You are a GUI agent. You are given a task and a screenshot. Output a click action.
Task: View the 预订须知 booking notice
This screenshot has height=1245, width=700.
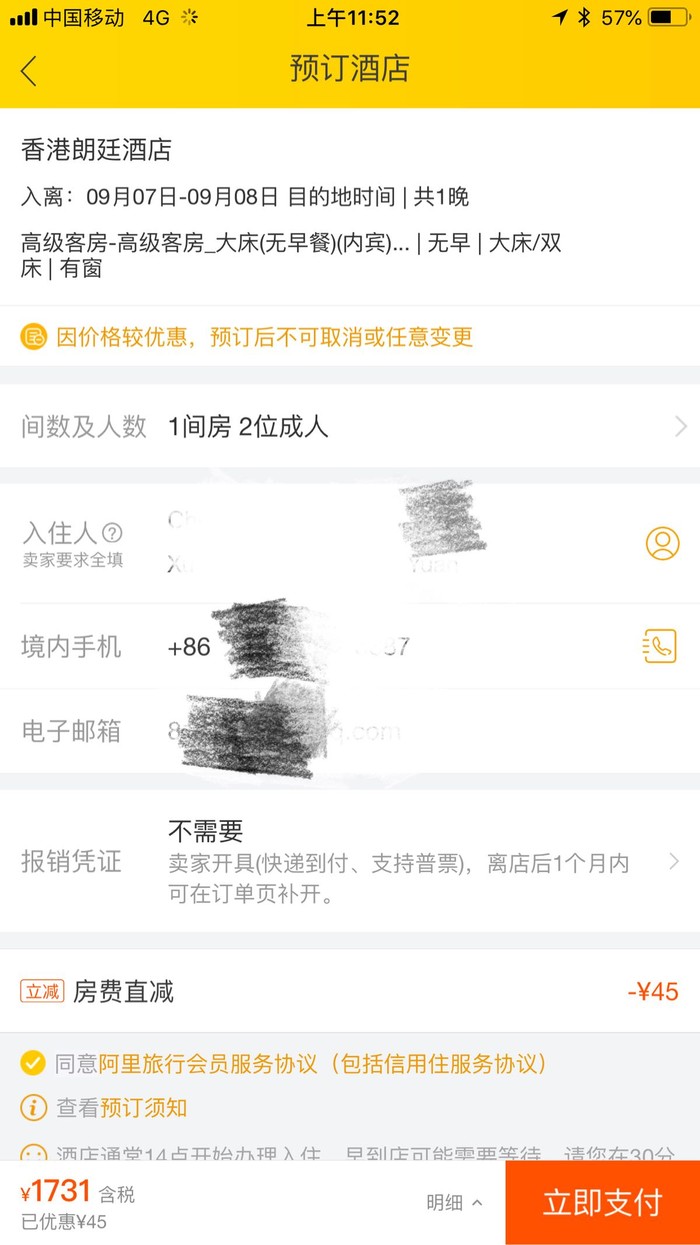point(143,1108)
